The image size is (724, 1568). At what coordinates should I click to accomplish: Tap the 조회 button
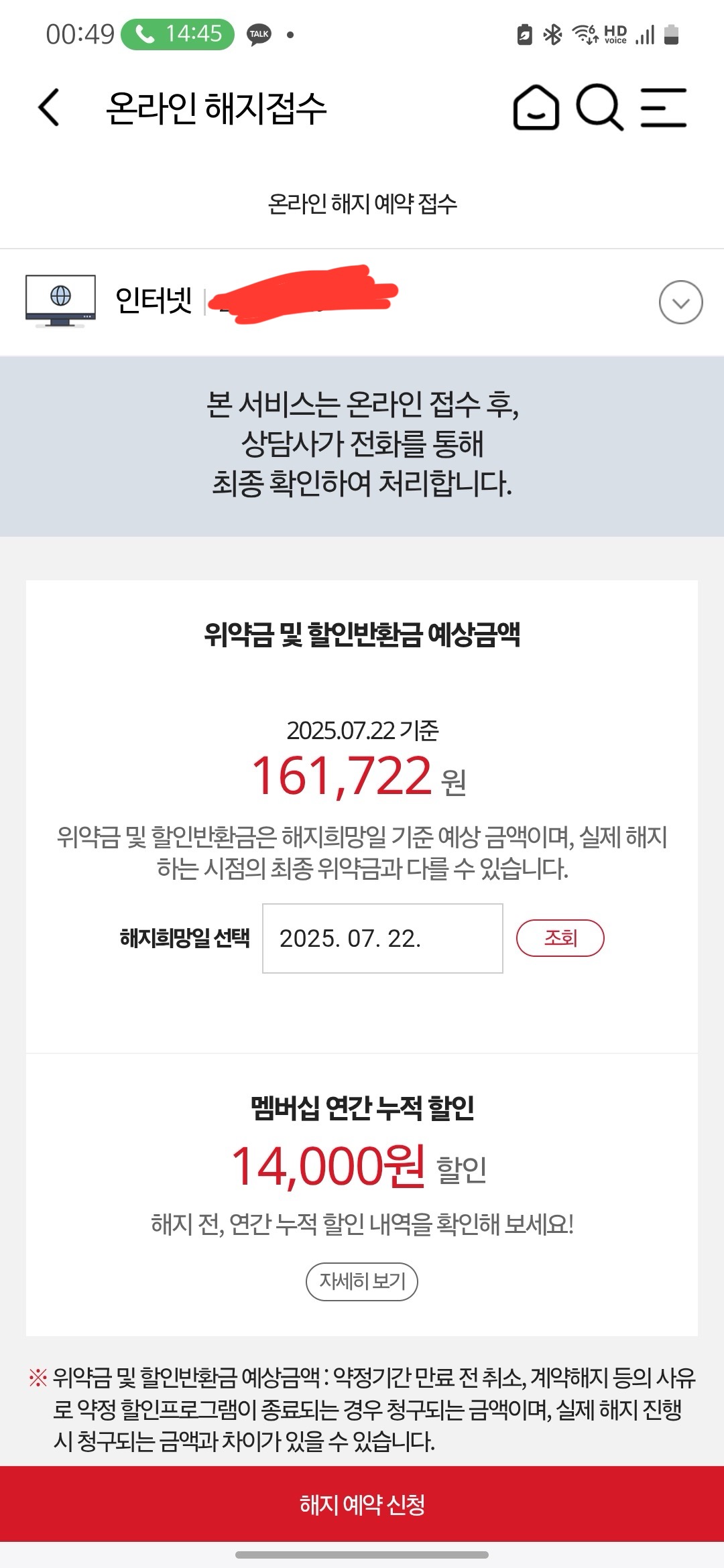point(560,937)
